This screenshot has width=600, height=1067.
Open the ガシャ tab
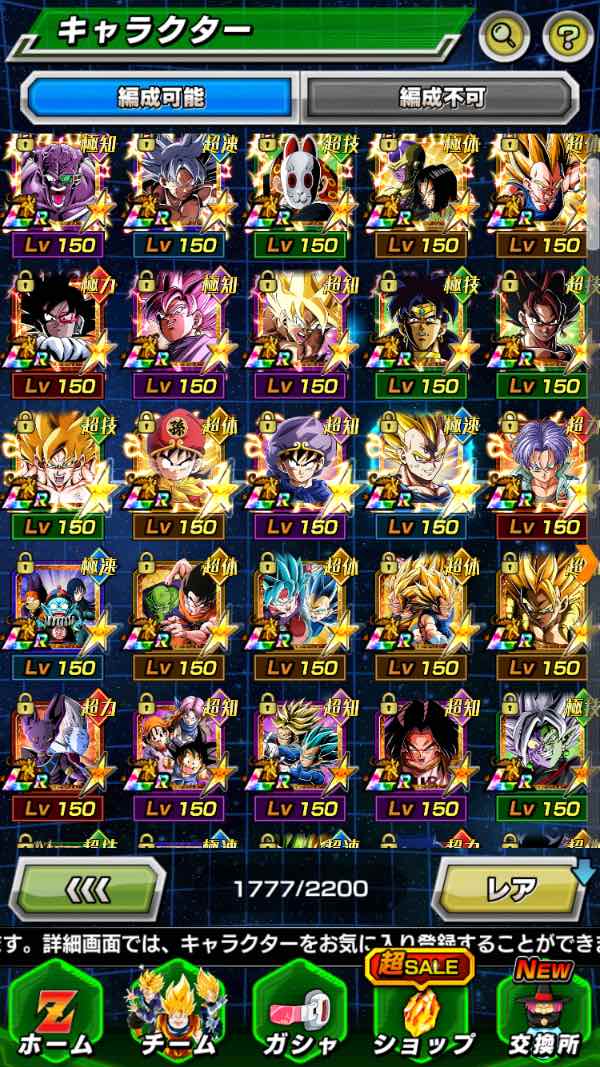click(298, 1010)
